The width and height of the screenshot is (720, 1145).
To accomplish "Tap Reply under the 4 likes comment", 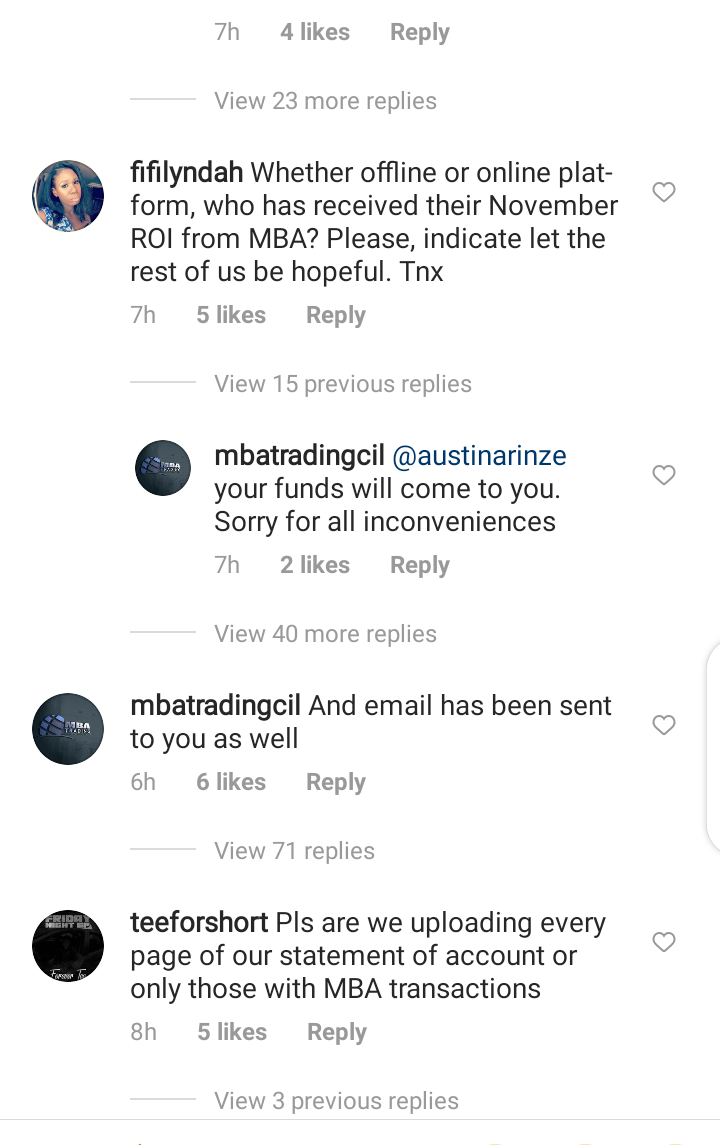I will tap(420, 32).
